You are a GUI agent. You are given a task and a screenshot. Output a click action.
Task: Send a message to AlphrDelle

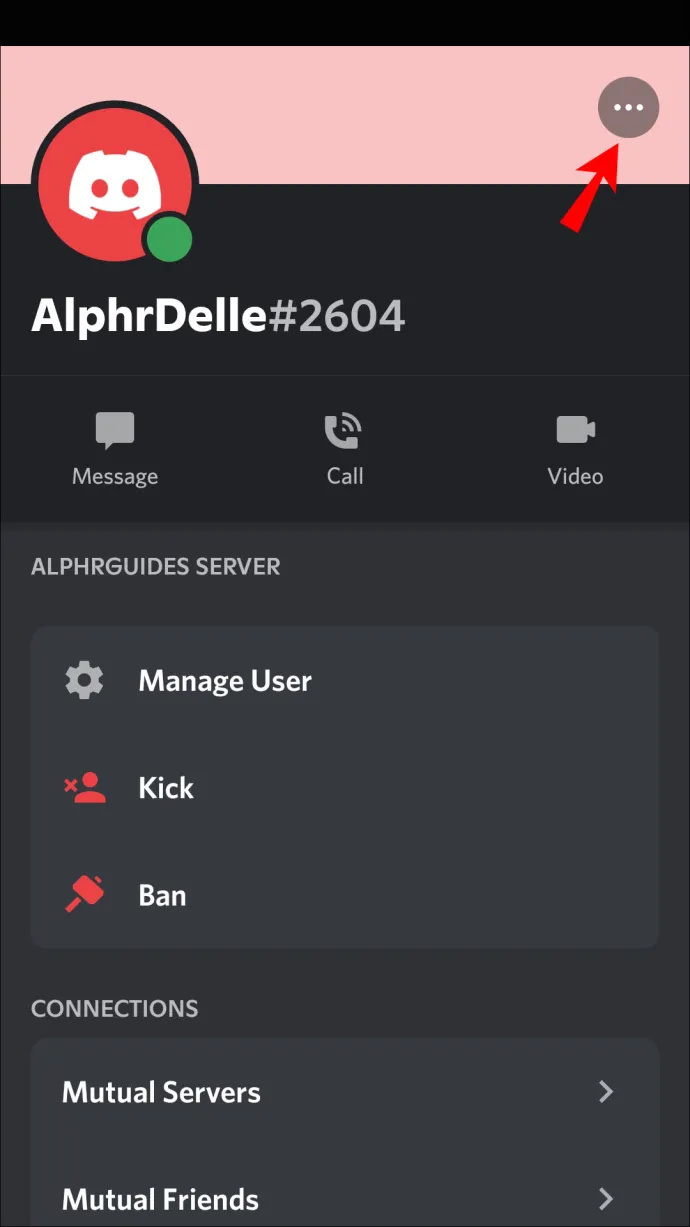point(115,449)
